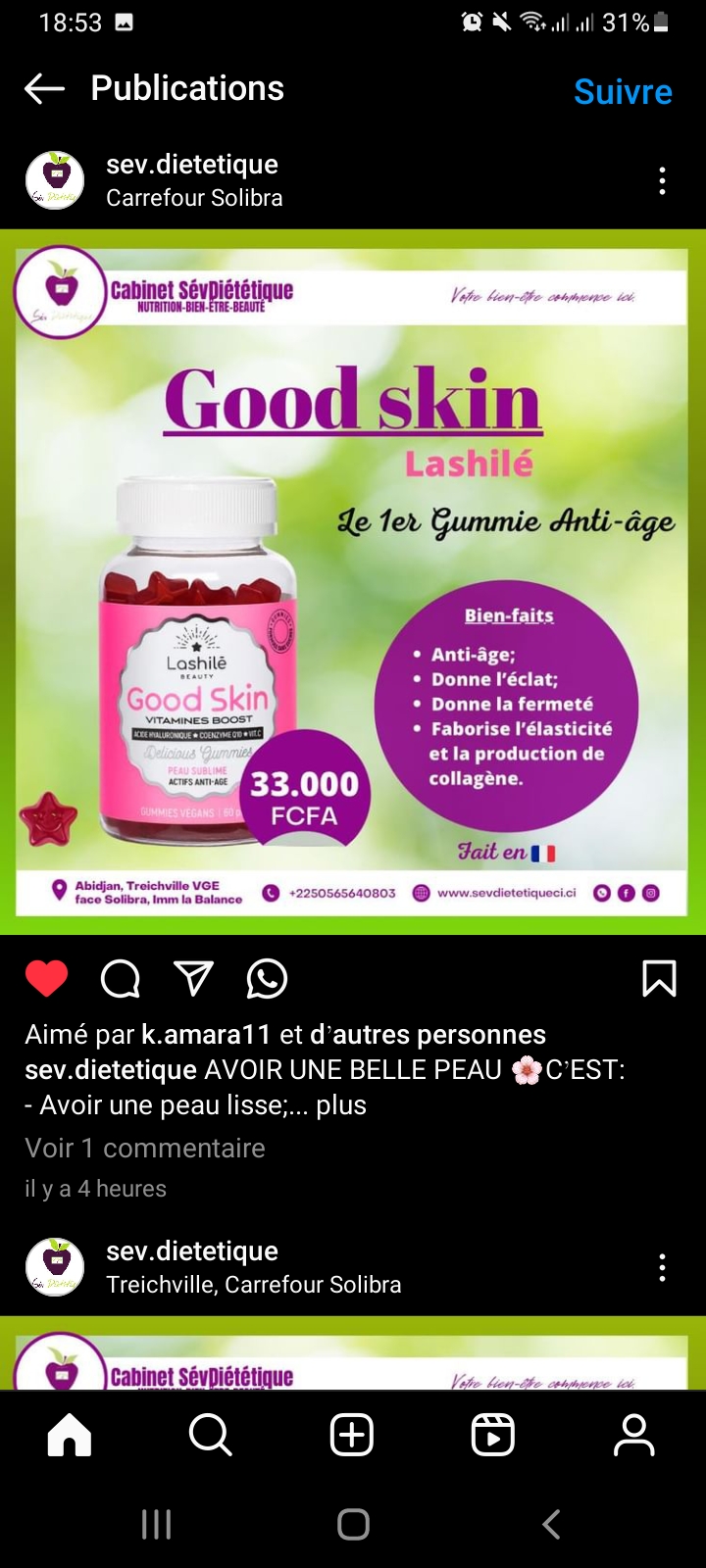View the 1 comment on the post

click(x=145, y=1148)
